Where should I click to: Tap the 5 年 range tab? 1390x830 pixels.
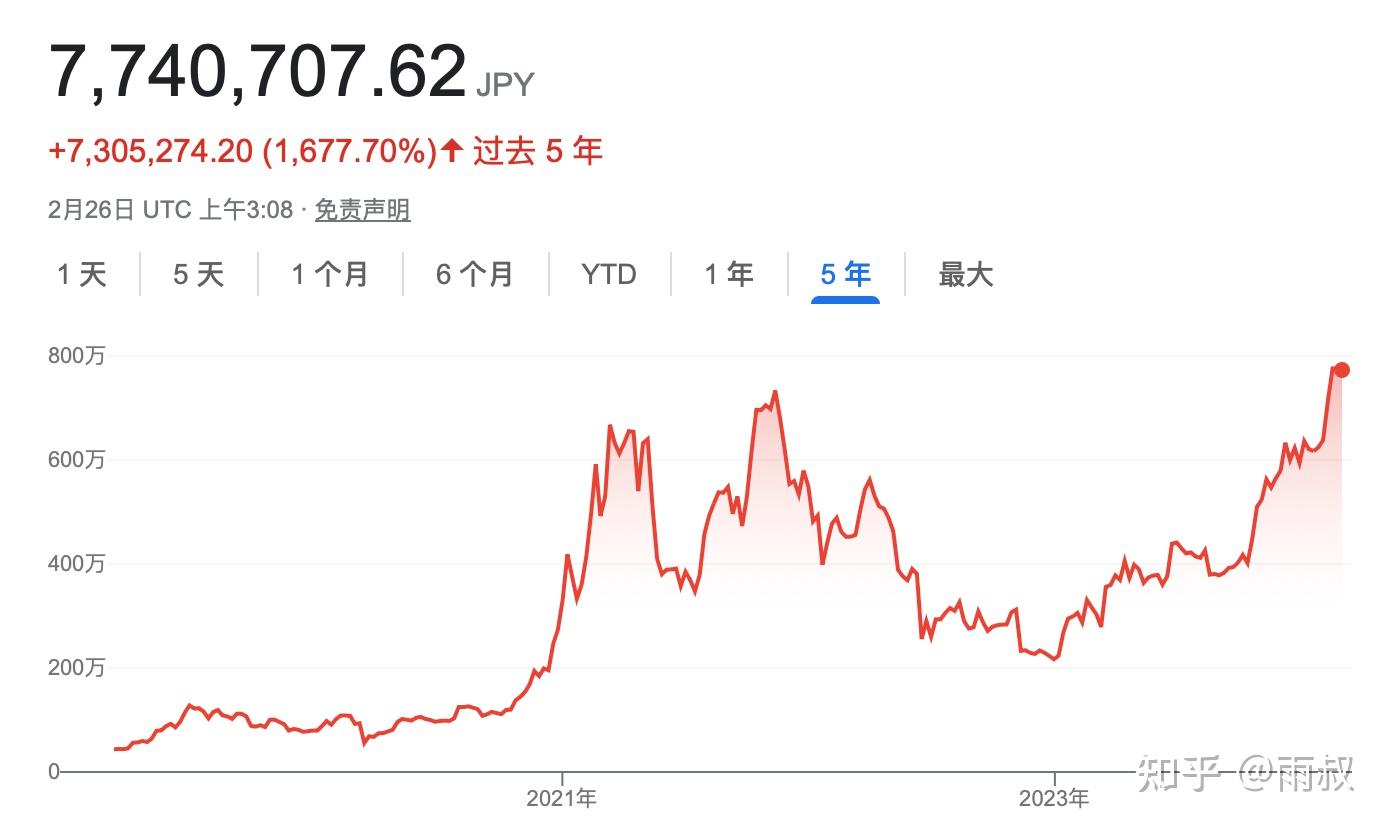[x=845, y=274]
